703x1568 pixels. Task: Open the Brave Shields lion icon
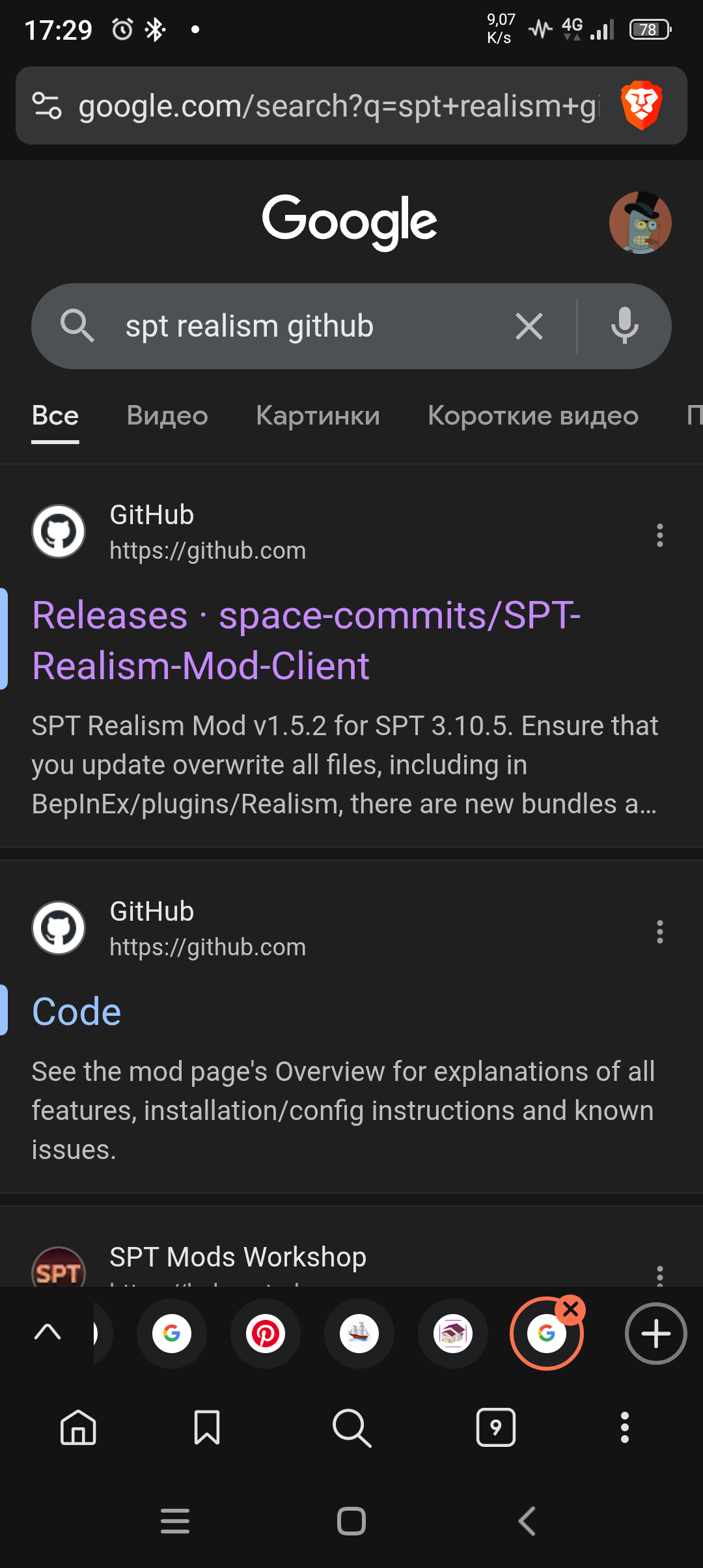[642, 105]
